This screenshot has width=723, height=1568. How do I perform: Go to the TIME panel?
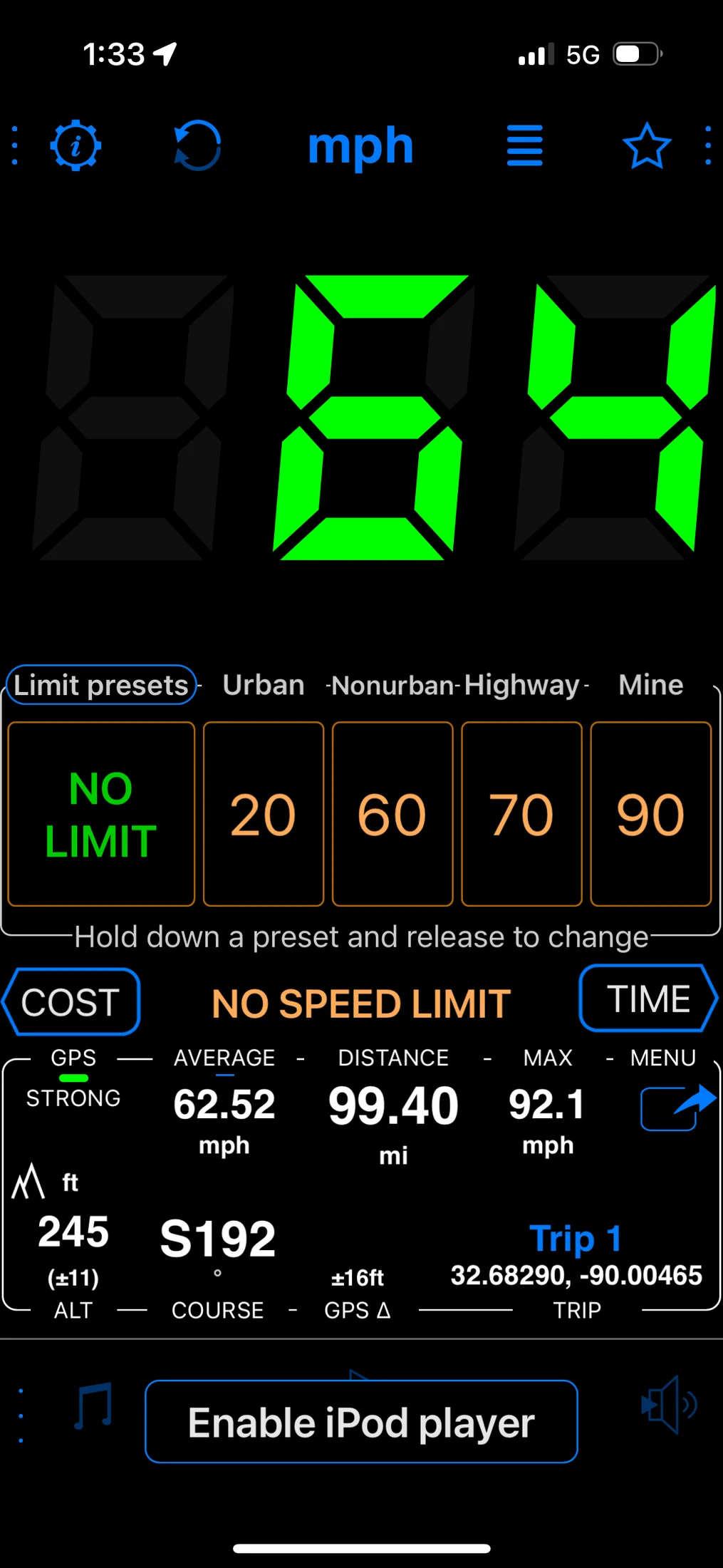[648, 999]
